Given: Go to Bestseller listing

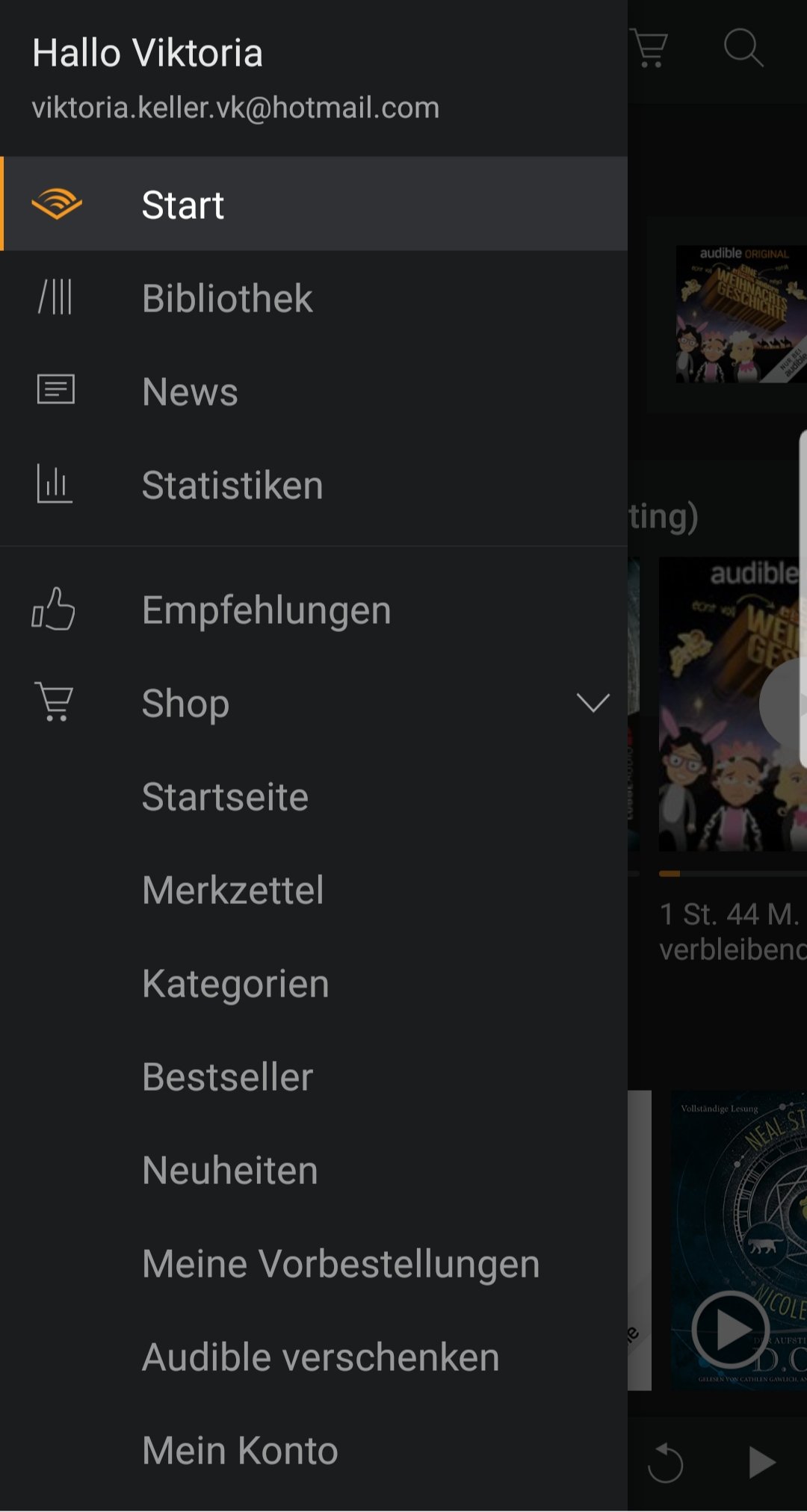Looking at the screenshot, I should point(226,1076).
